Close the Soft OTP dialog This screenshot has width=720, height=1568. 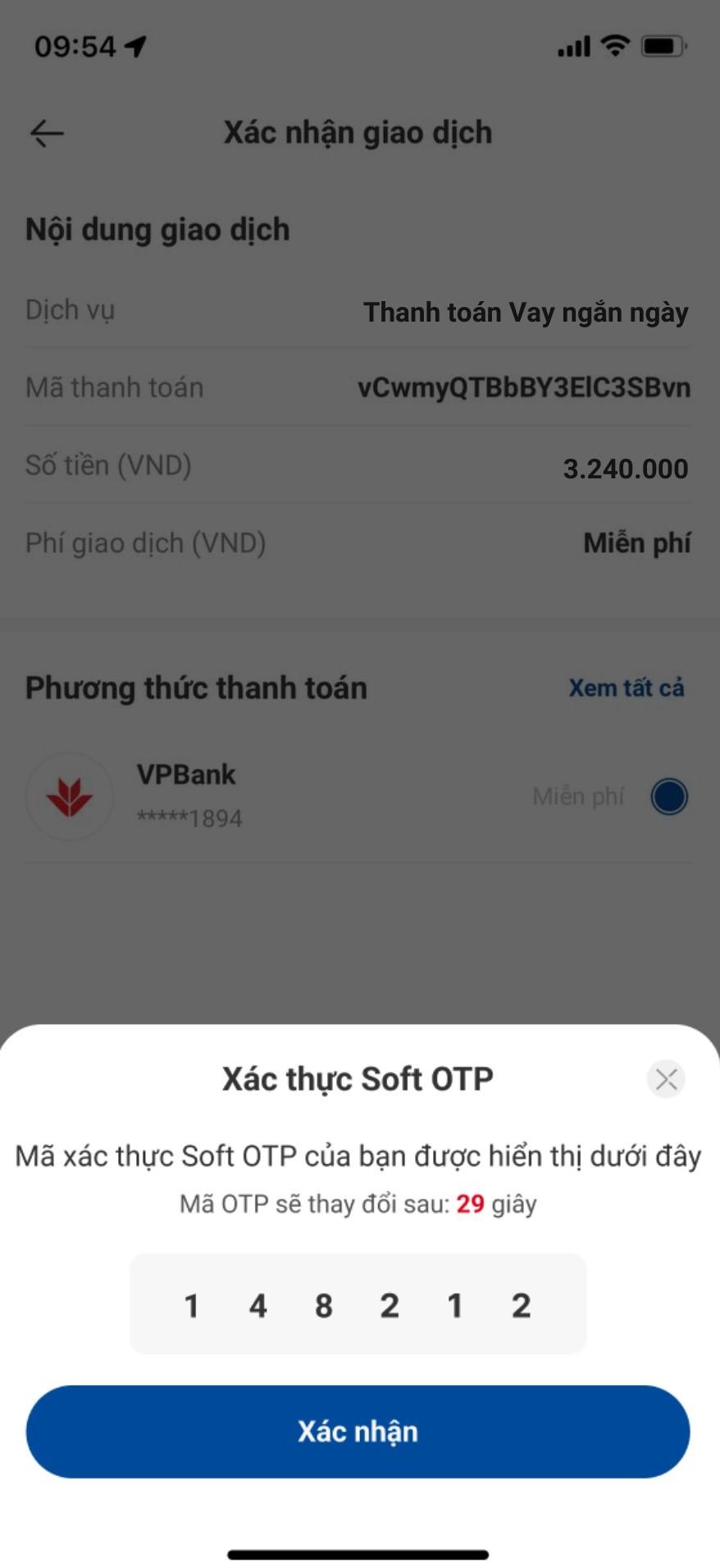(x=666, y=1078)
